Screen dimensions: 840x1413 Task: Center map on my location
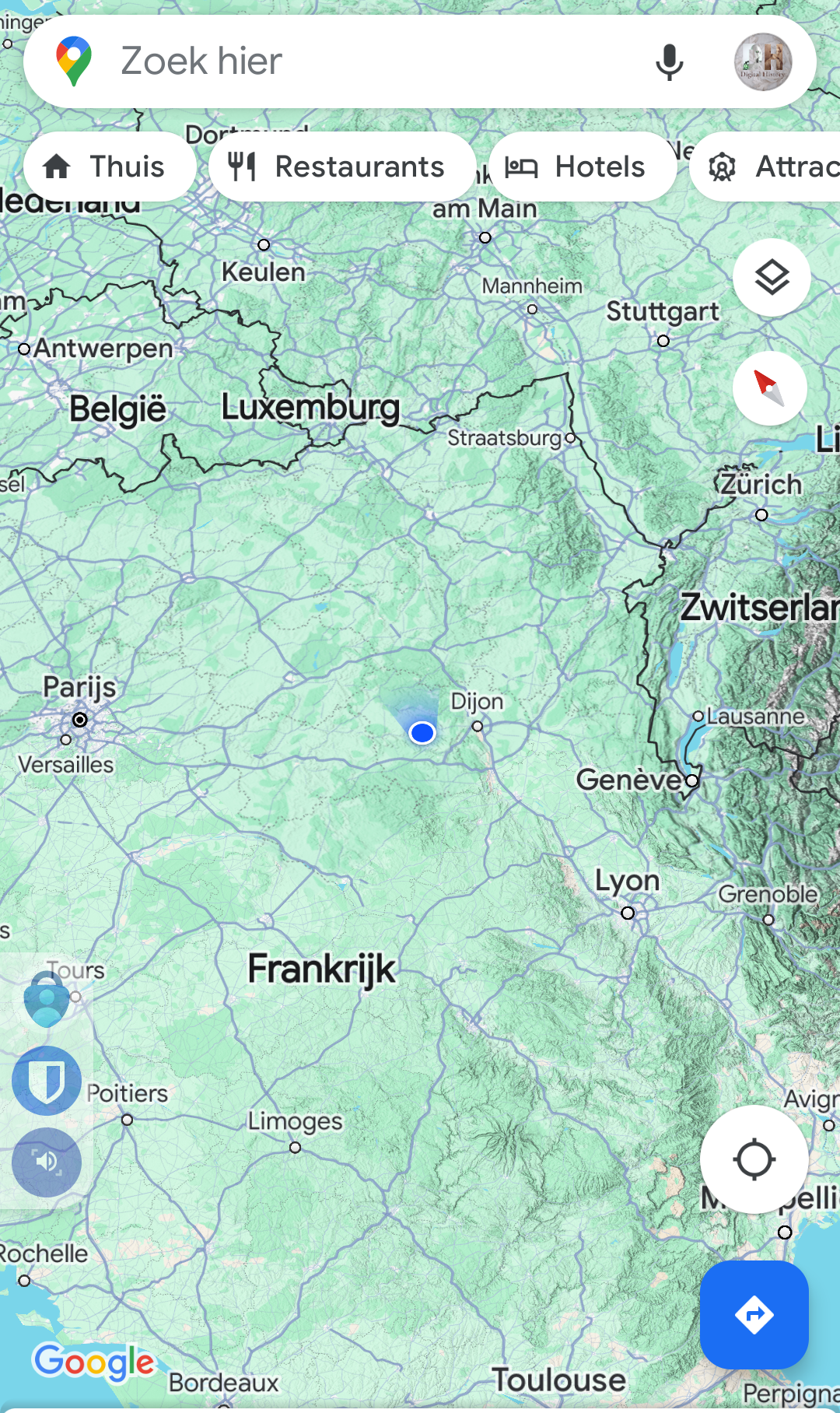[754, 1159]
